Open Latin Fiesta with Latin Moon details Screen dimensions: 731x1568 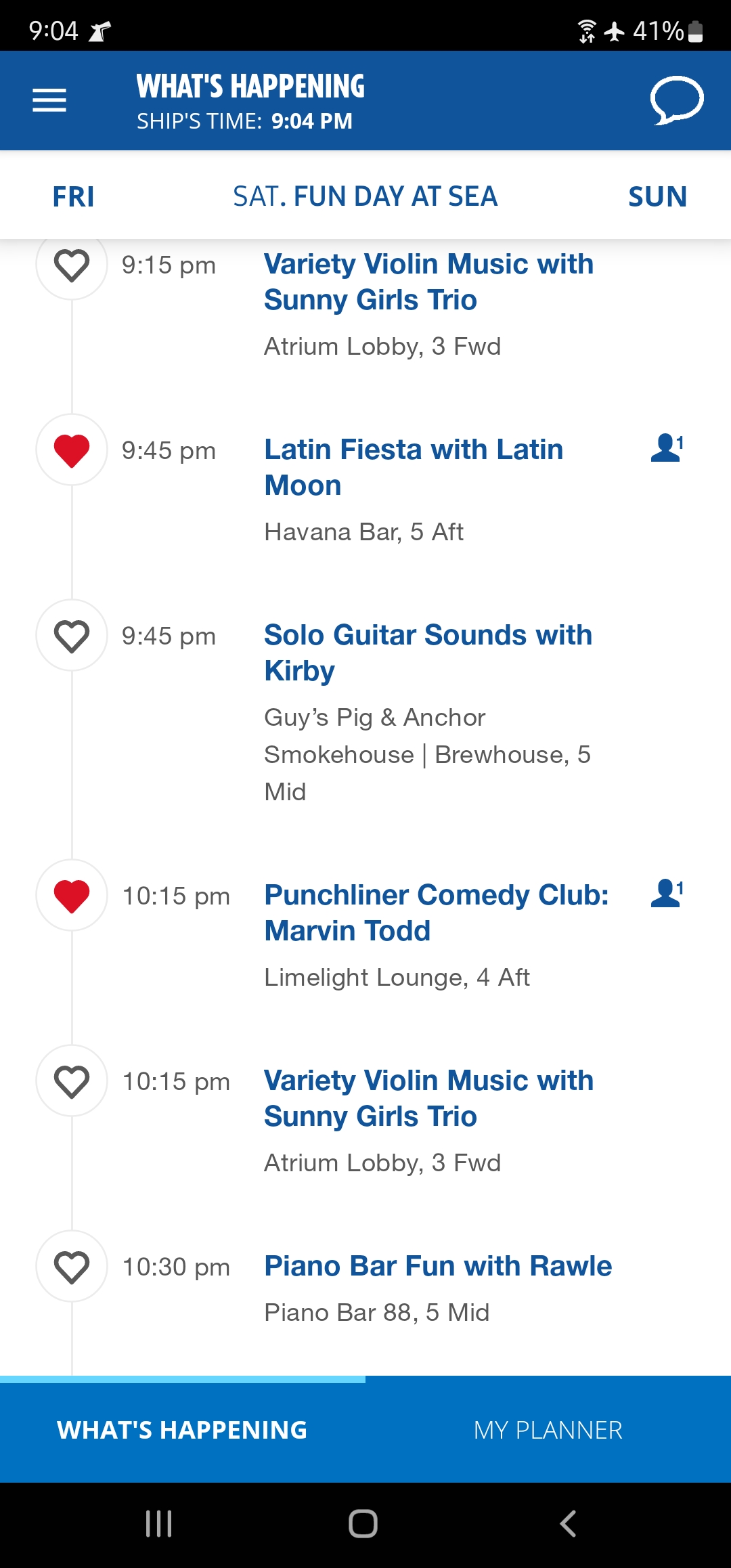[x=414, y=467]
